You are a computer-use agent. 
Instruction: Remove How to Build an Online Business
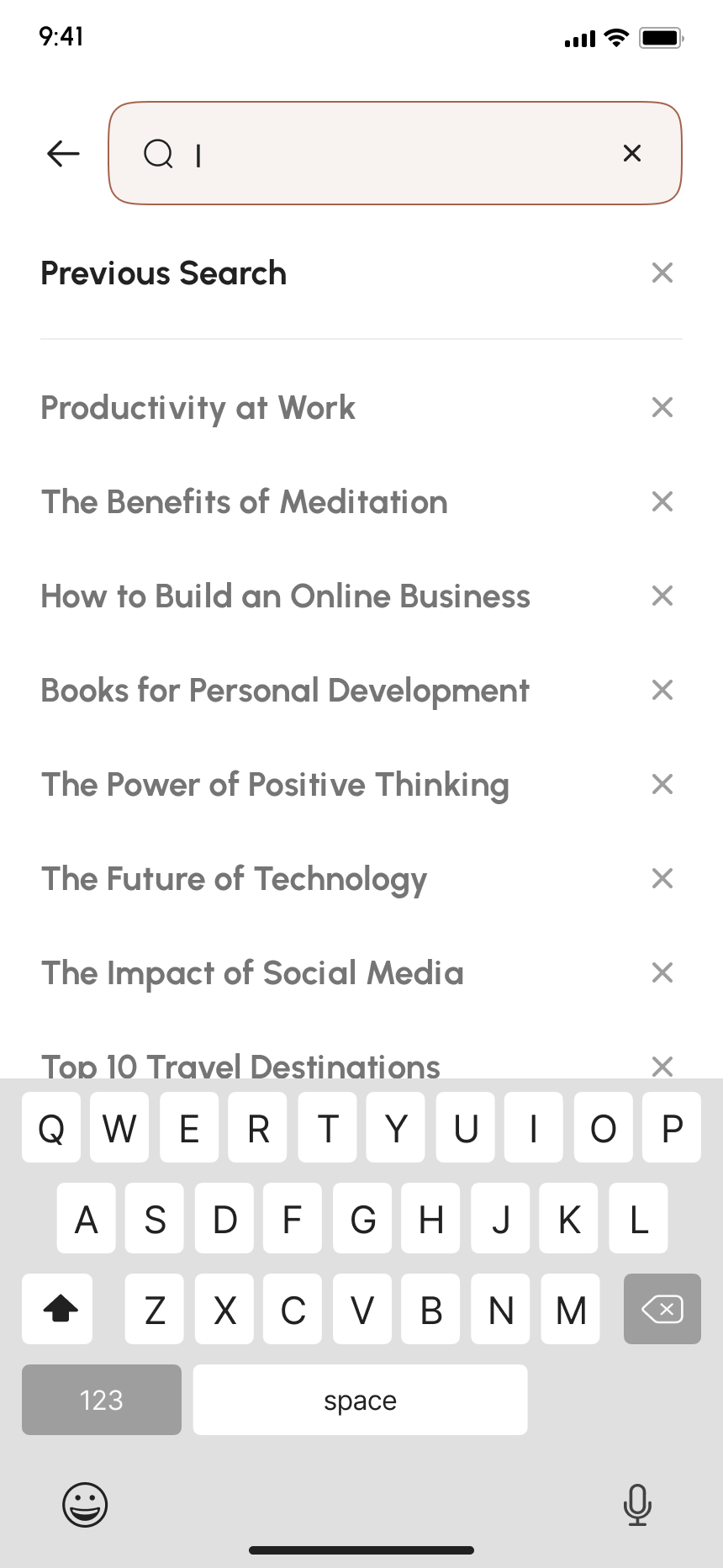(662, 596)
